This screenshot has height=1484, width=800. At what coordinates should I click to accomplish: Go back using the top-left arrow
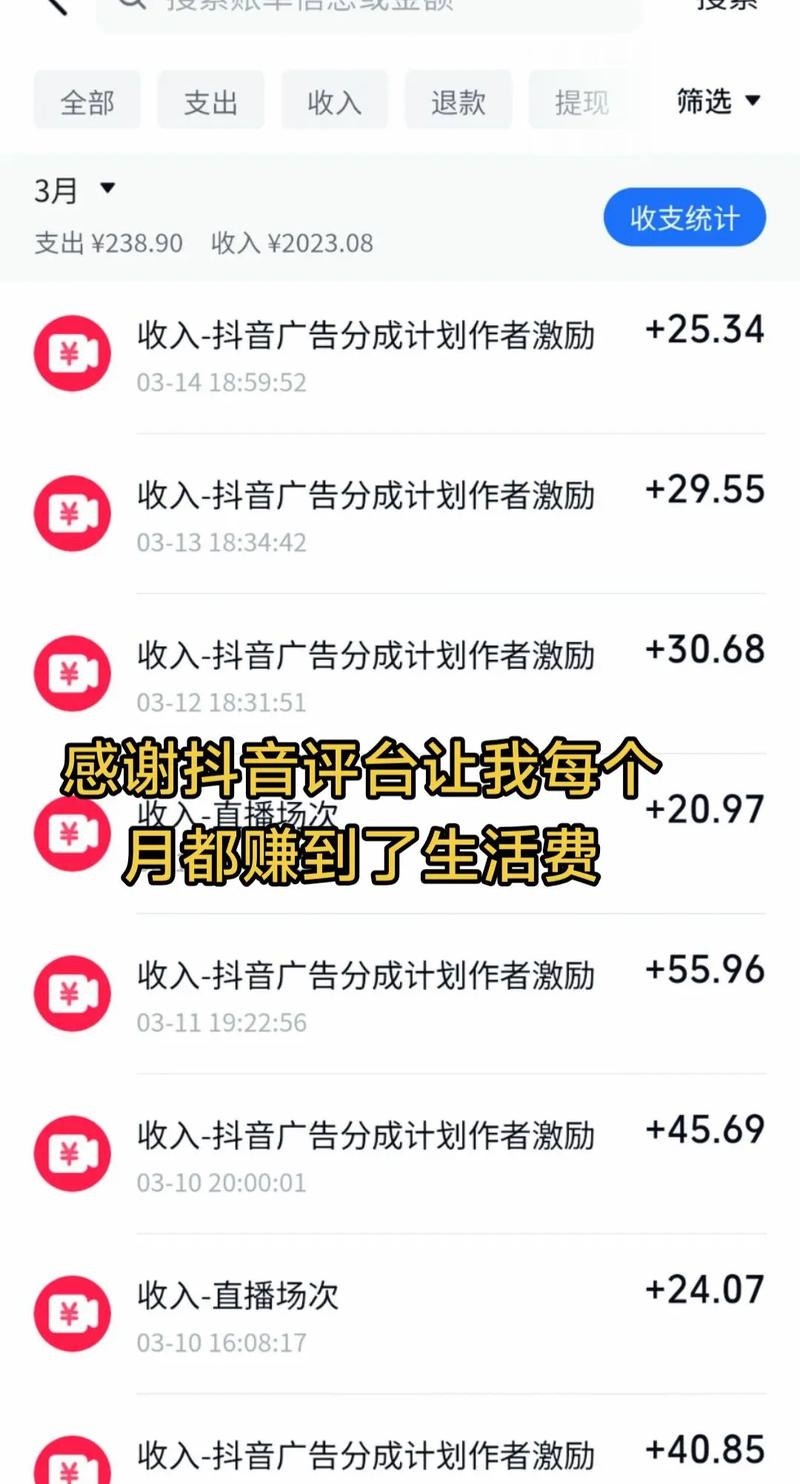pyautogui.click(x=55, y=4)
